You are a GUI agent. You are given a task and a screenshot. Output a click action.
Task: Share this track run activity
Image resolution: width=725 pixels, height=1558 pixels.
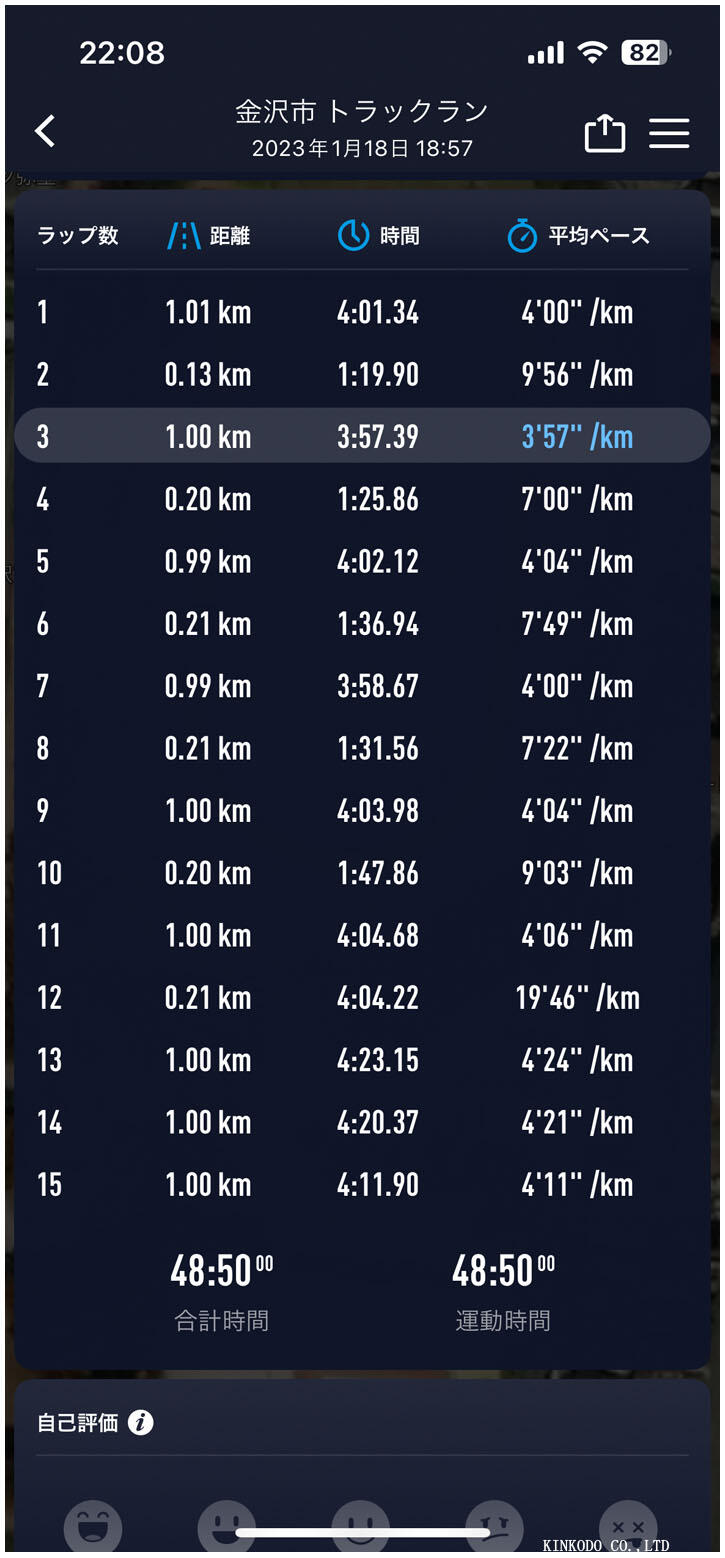click(604, 133)
